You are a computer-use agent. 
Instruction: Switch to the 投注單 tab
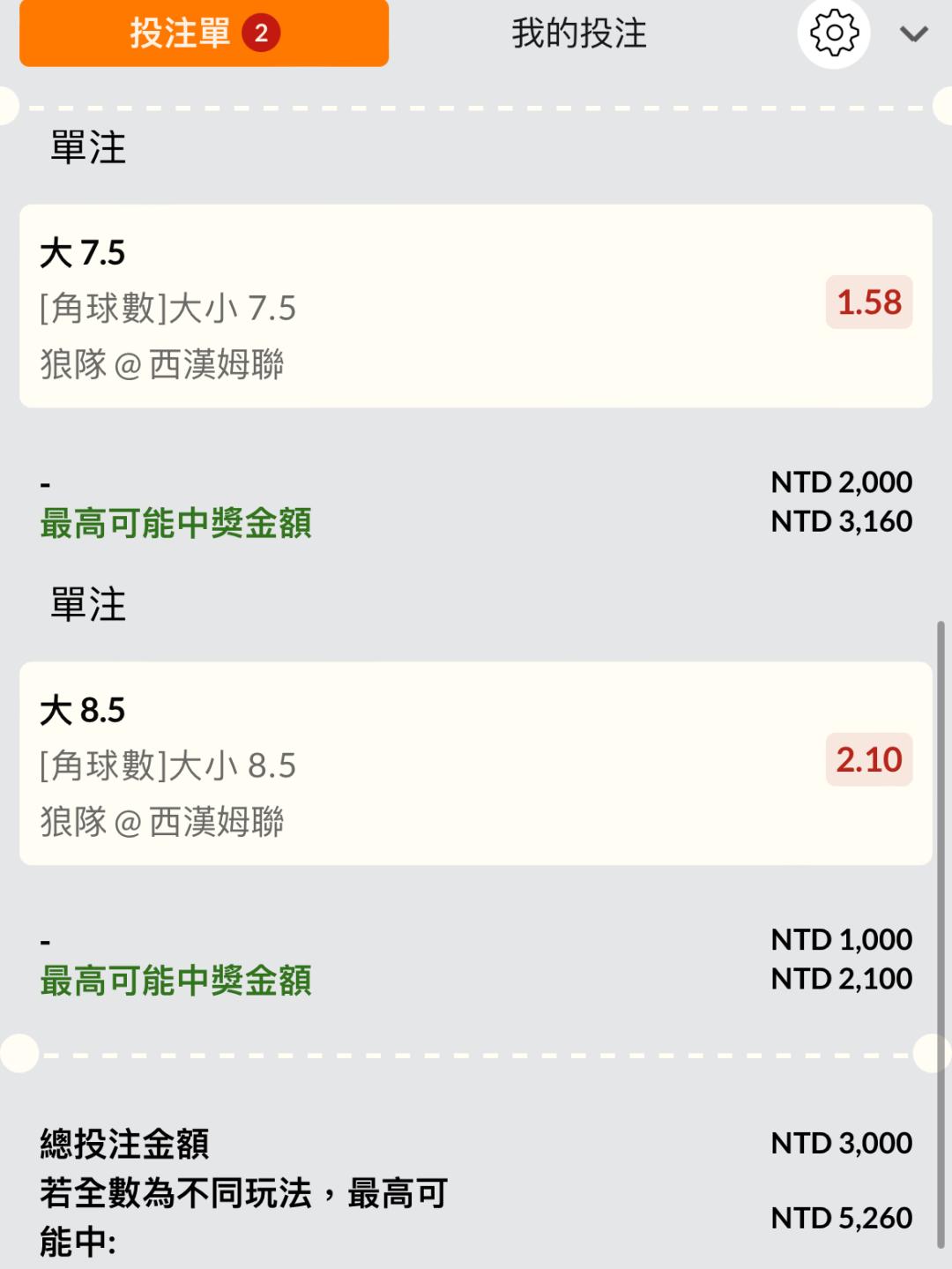[204, 34]
